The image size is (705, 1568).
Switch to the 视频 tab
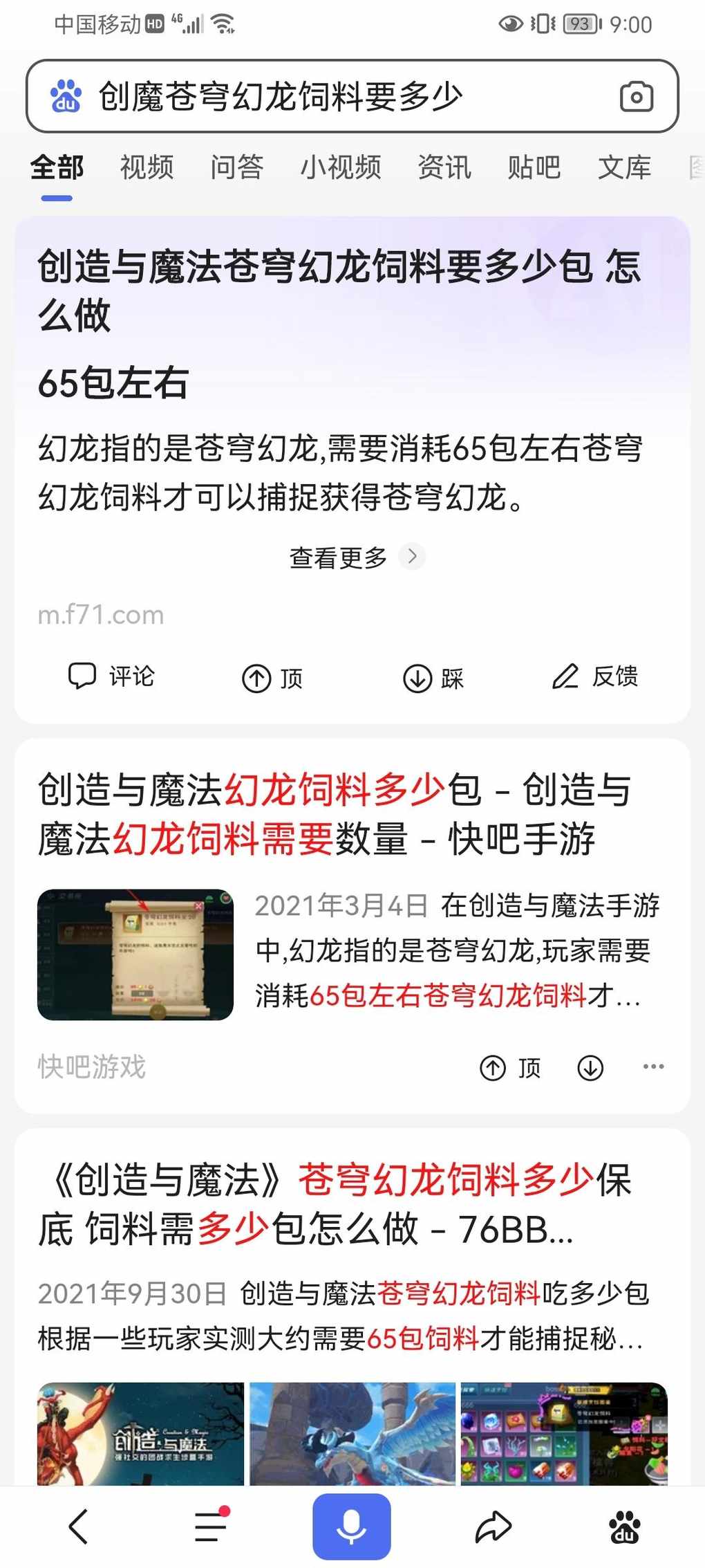coord(147,167)
